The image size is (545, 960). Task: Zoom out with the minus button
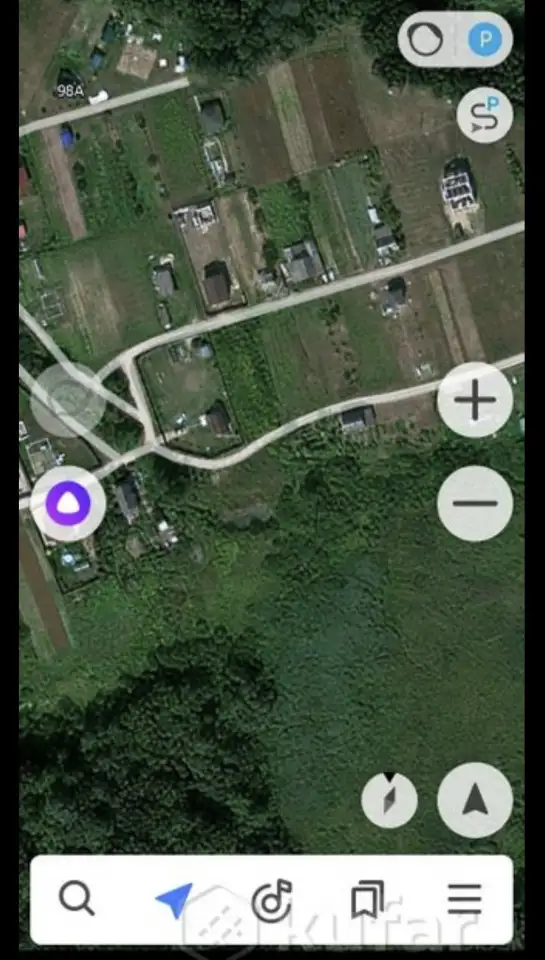point(475,503)
